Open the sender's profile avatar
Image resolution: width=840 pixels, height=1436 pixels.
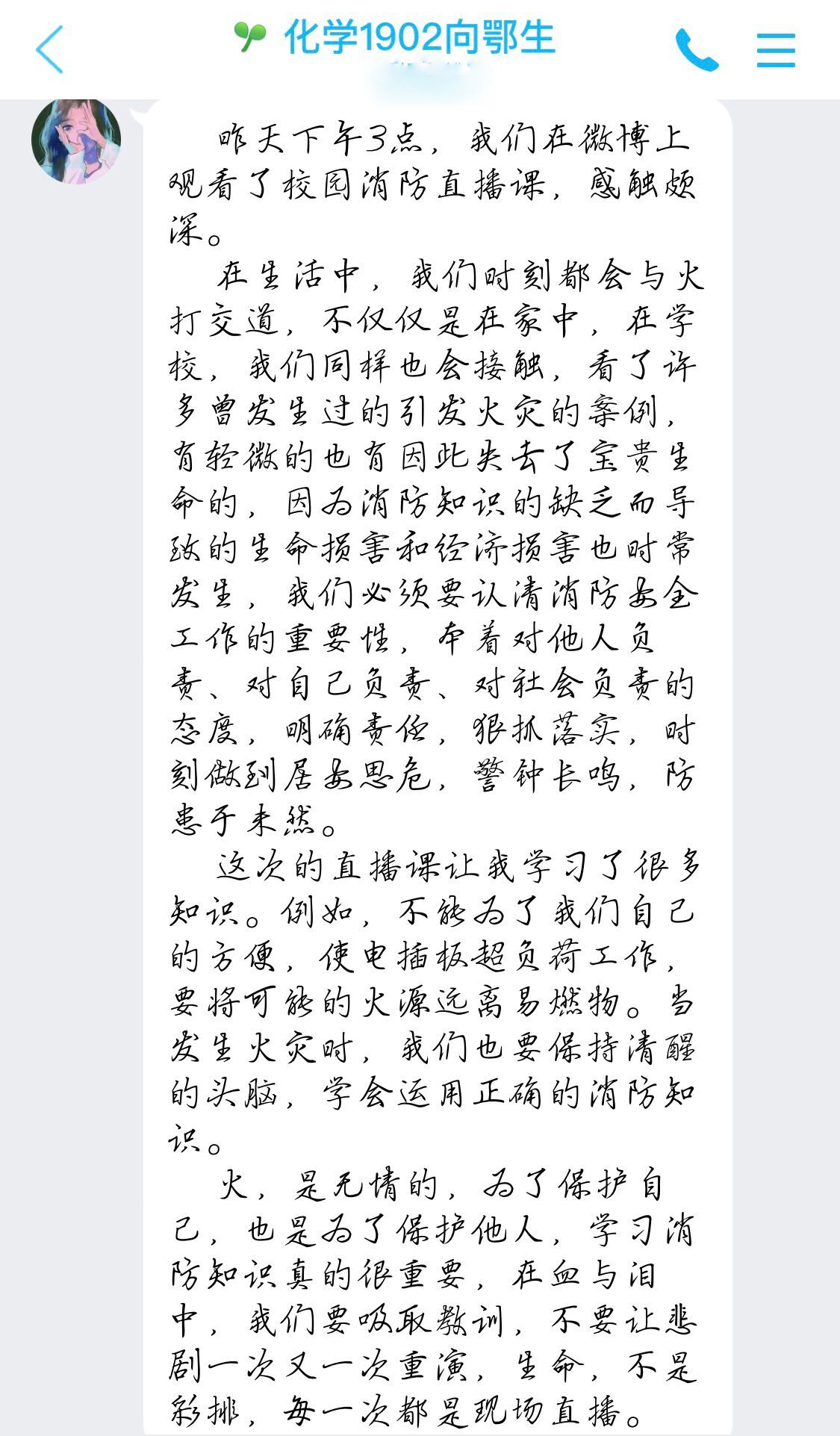click(76, 140)
